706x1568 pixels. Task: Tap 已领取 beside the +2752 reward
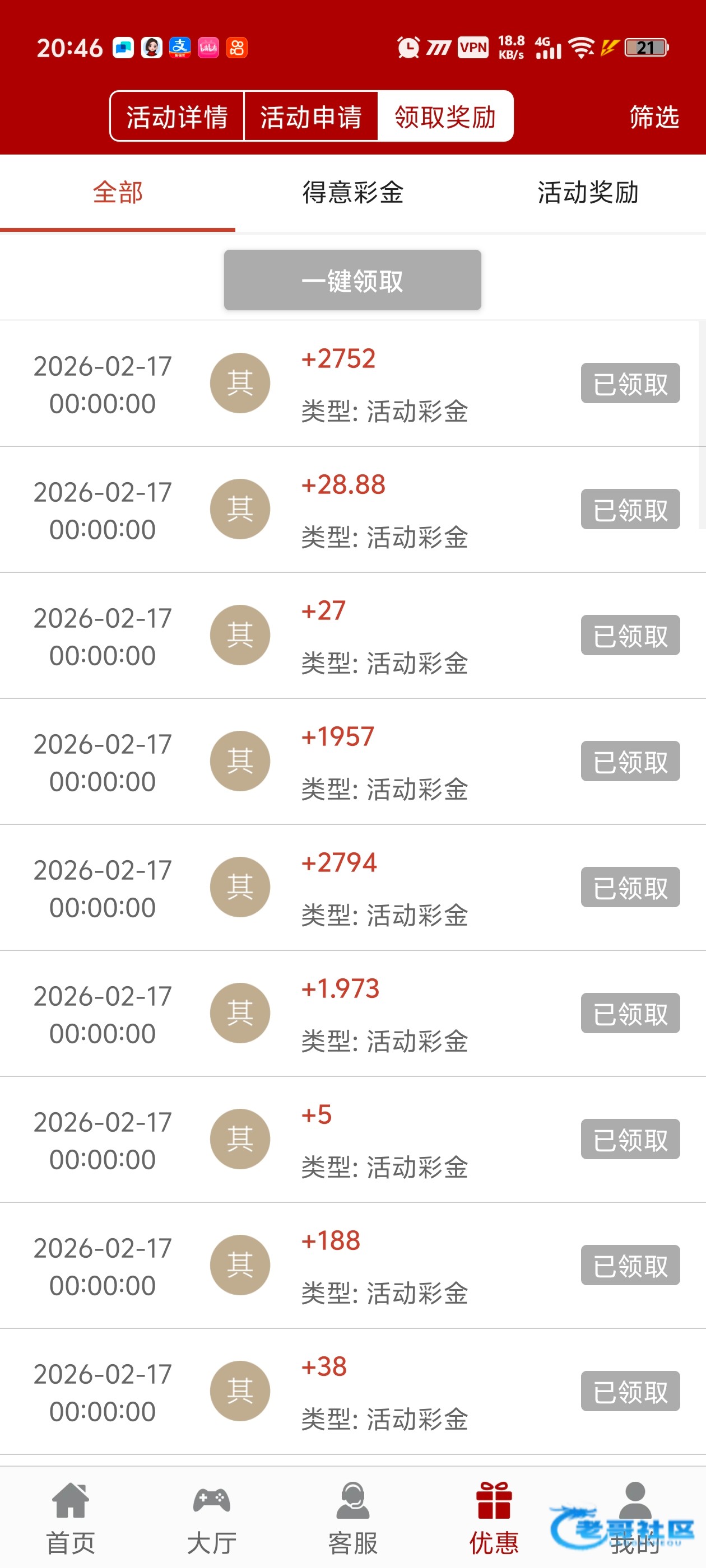pos(630,384)
